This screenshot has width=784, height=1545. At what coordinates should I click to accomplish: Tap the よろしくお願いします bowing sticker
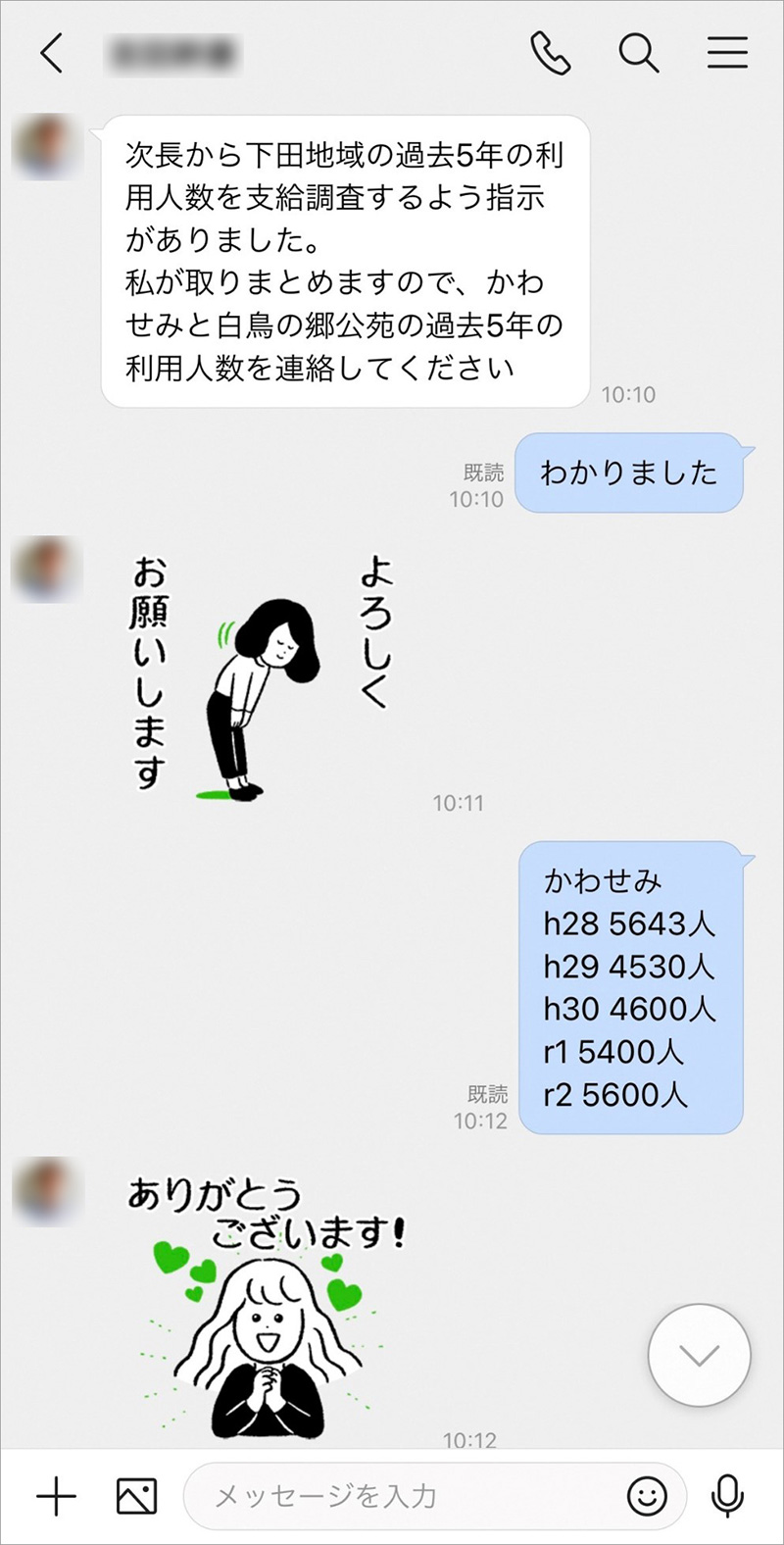click(260, 678)
